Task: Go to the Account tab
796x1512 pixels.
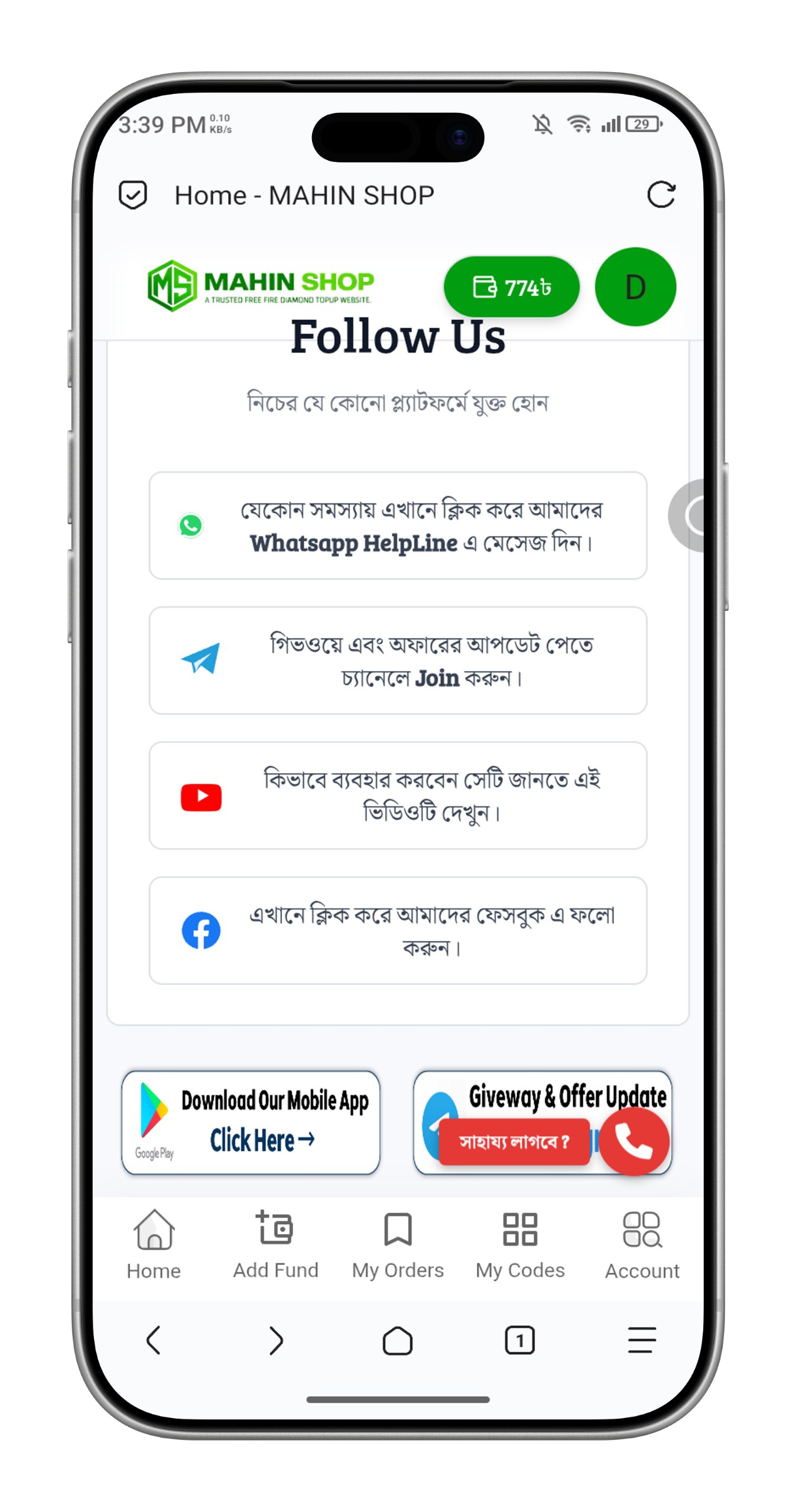Action: (642, 1243)
